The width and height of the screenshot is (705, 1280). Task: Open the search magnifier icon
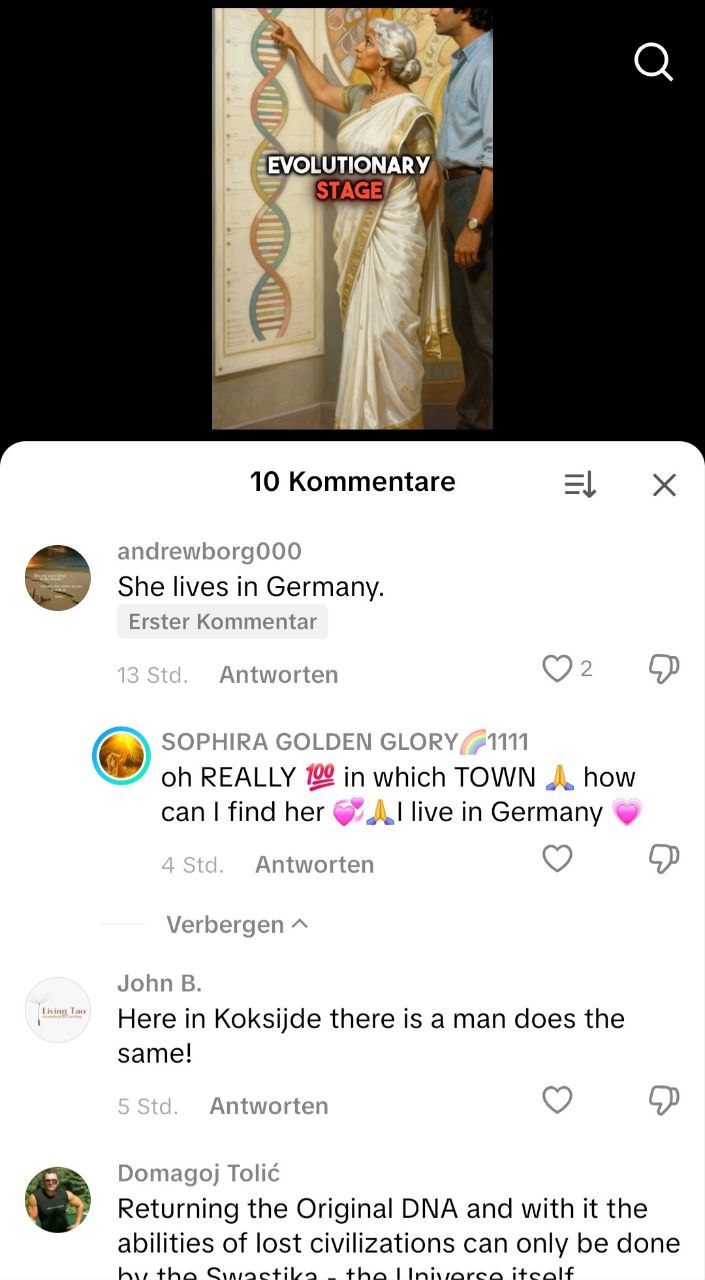(653, 62)
